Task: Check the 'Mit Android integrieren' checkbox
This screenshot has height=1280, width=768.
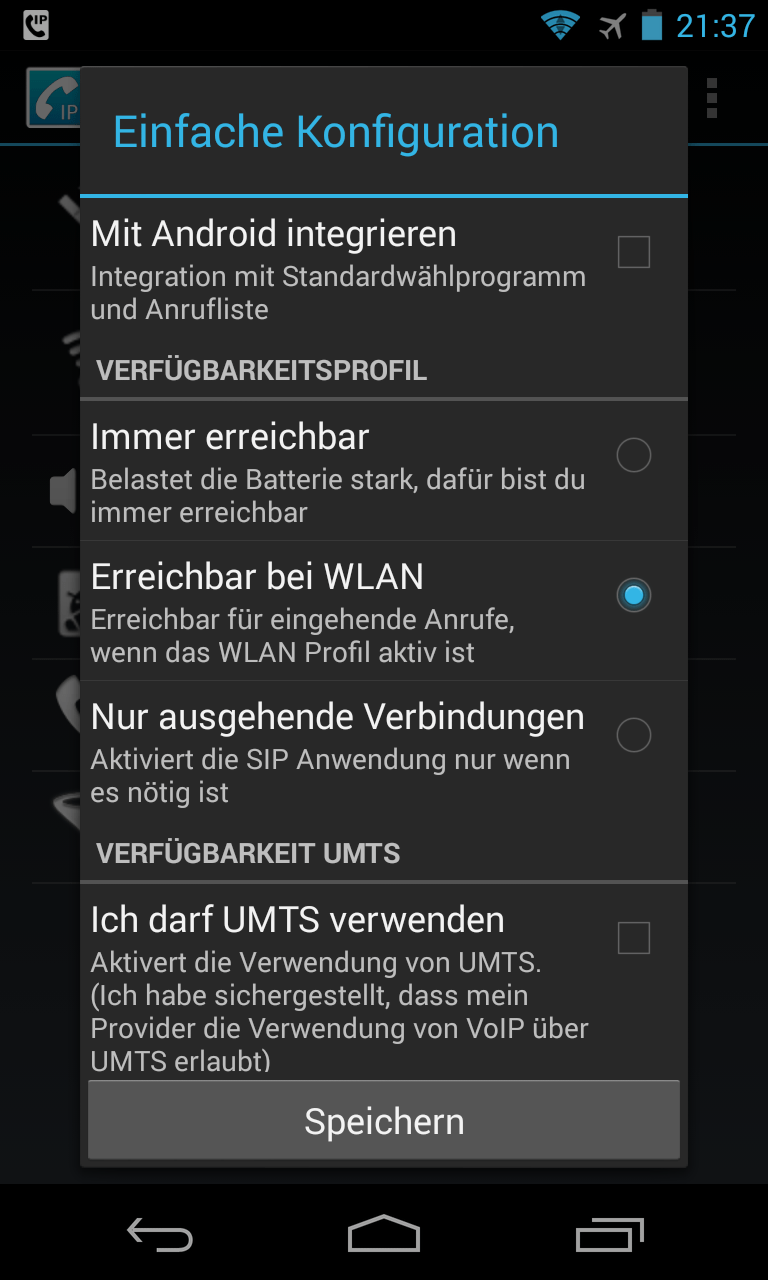Action: (x=633, y=253)
